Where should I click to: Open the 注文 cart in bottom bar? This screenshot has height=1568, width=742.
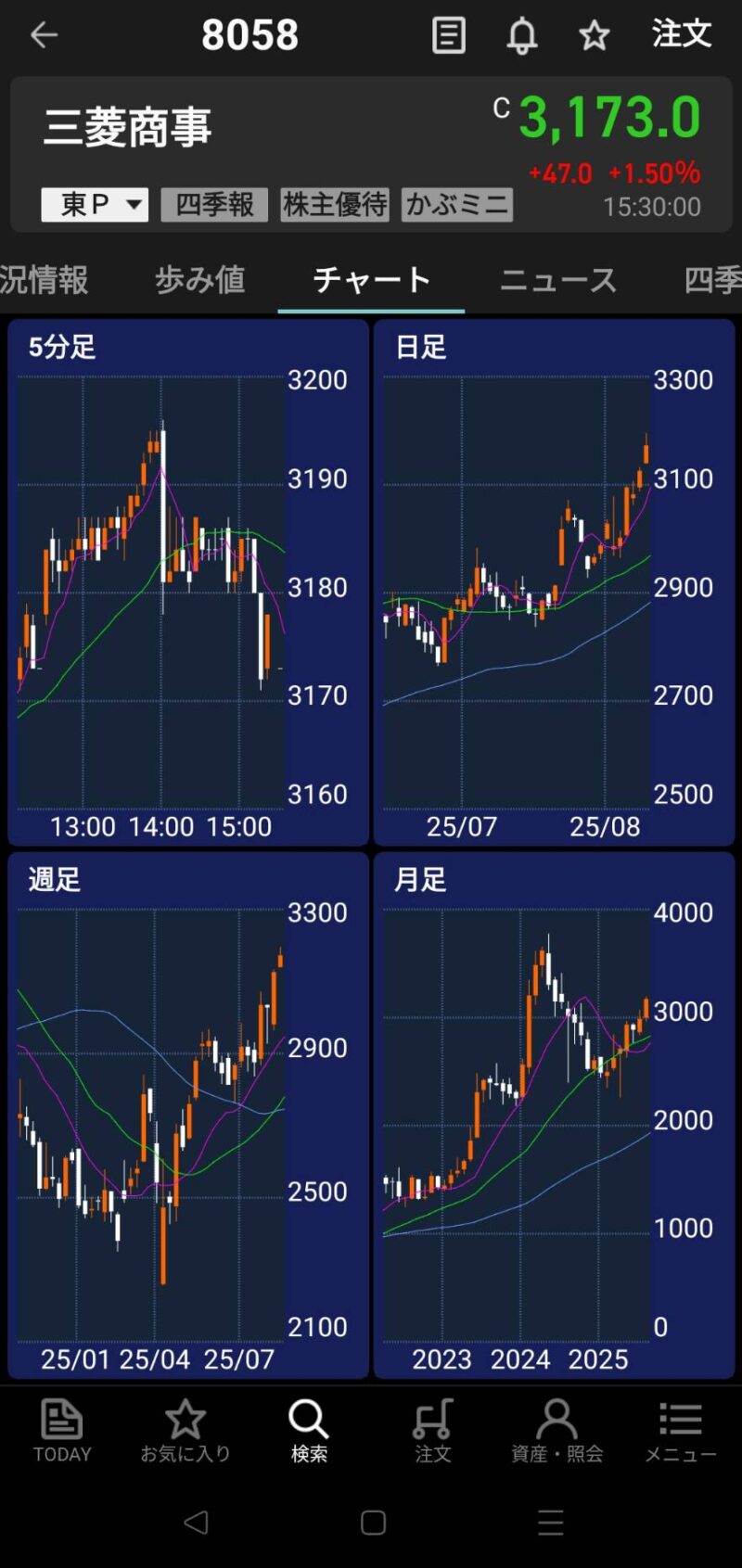[432, 1431]
